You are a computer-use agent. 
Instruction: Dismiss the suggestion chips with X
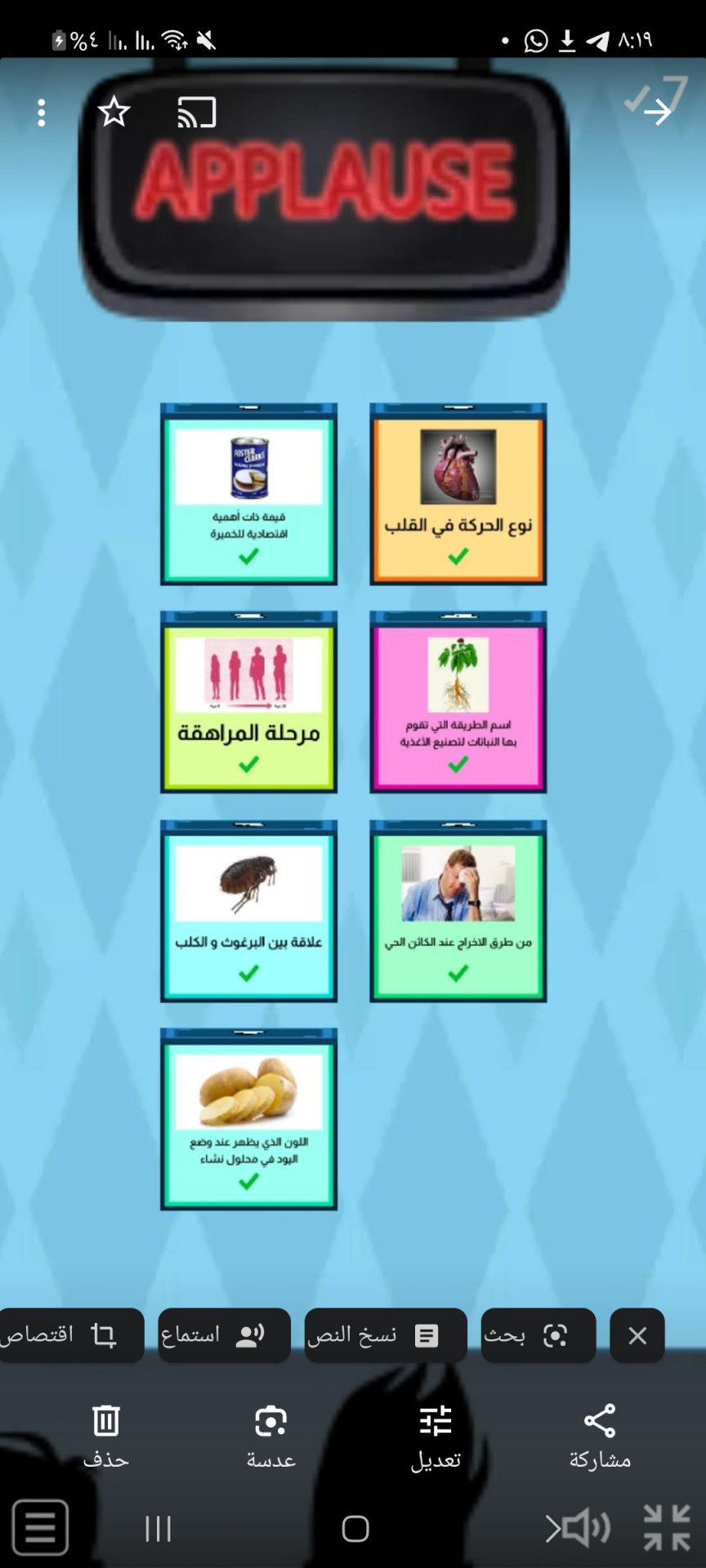click(x=637, y=1335)
